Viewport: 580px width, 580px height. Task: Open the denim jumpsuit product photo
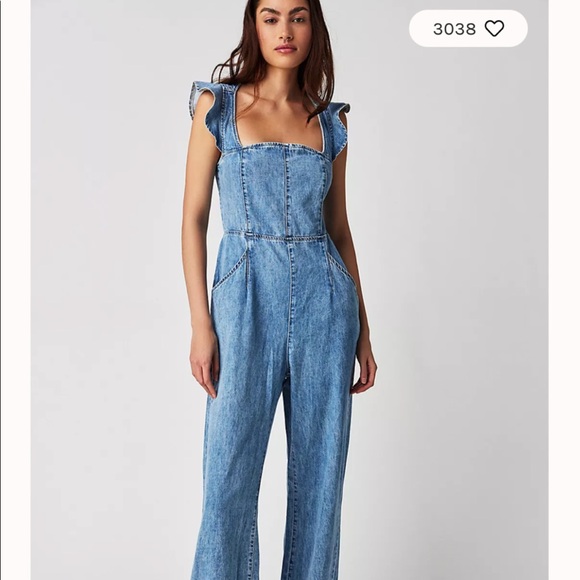click(289, 290)
